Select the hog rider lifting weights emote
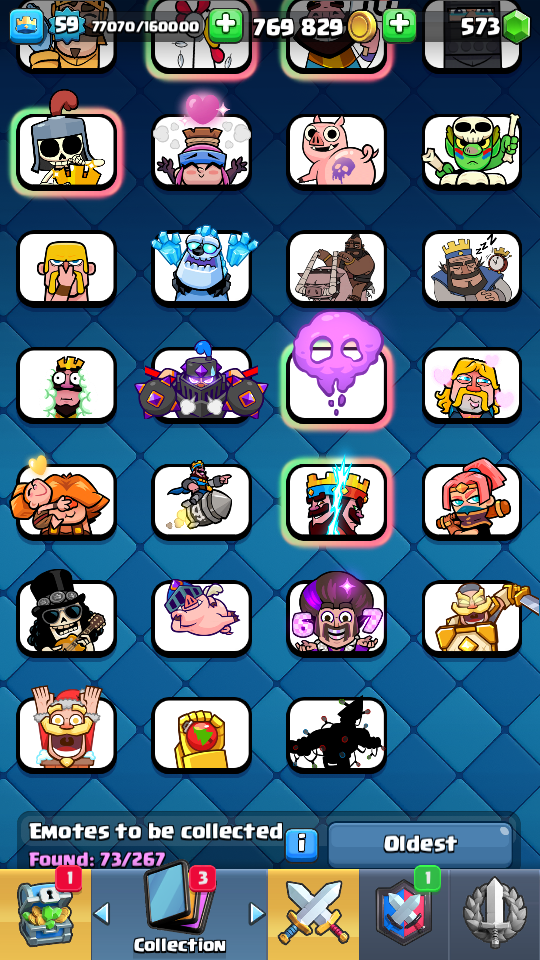This screenshot has height=960, width=540. point(337,269)
